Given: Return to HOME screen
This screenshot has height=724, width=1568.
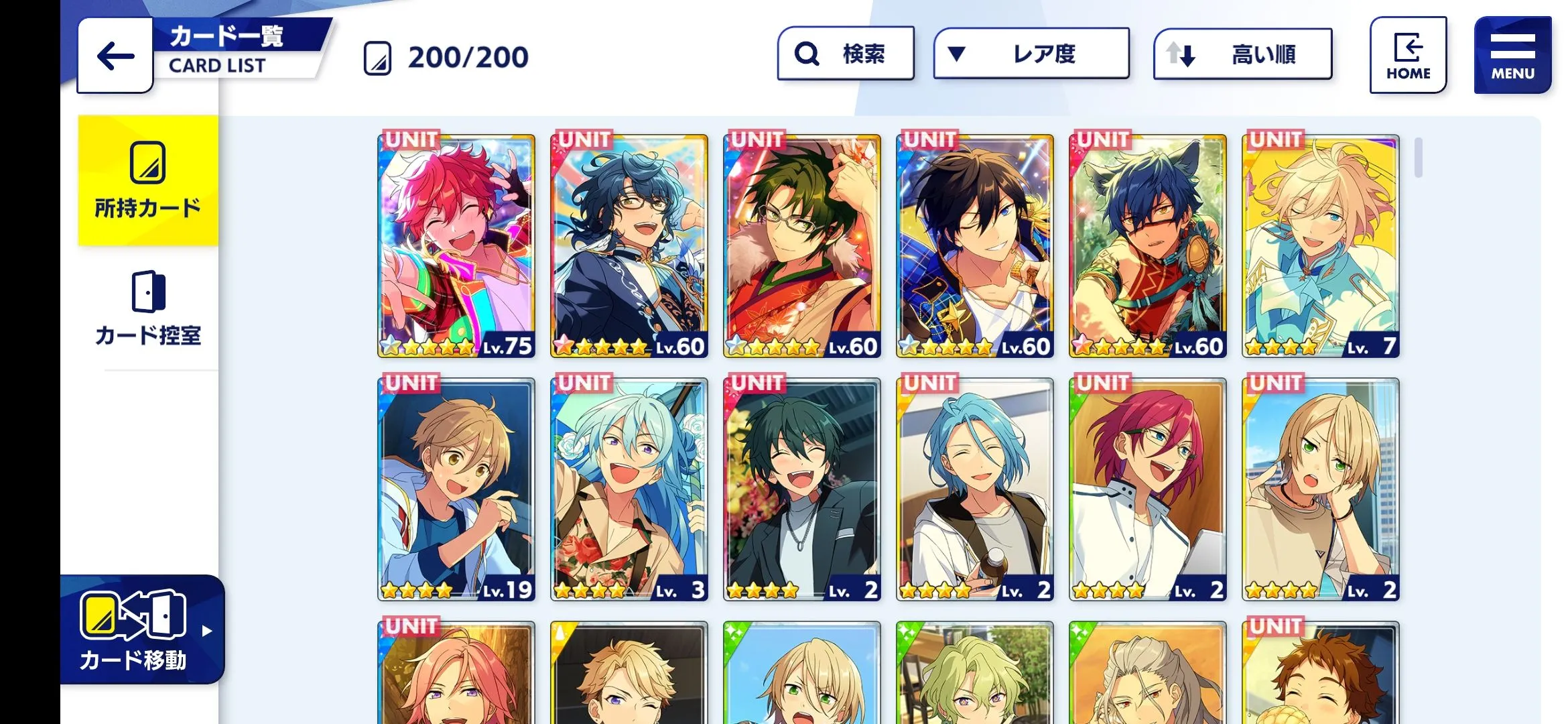Looking at the screenshot, I should pos(1408,56).
